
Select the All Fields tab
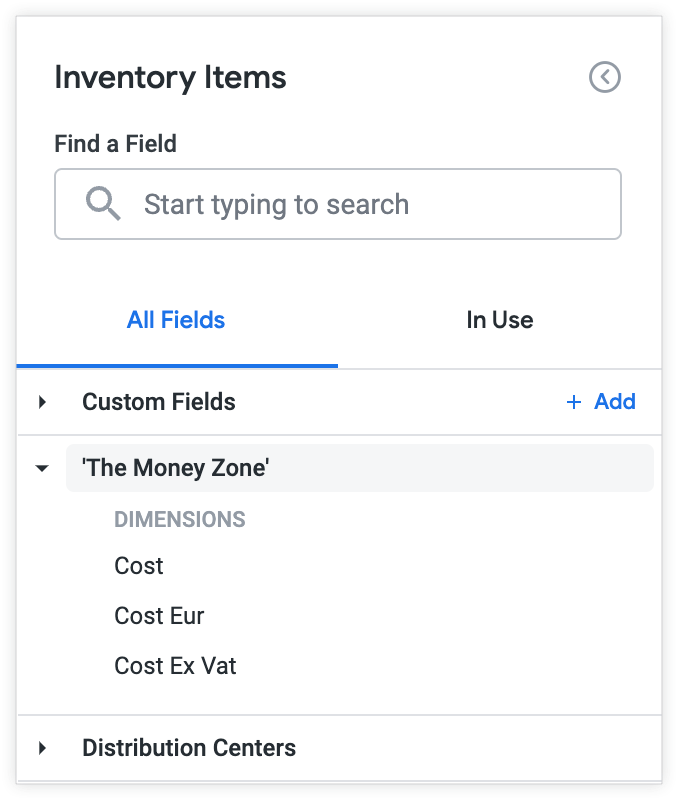click(x=176, y=320)
